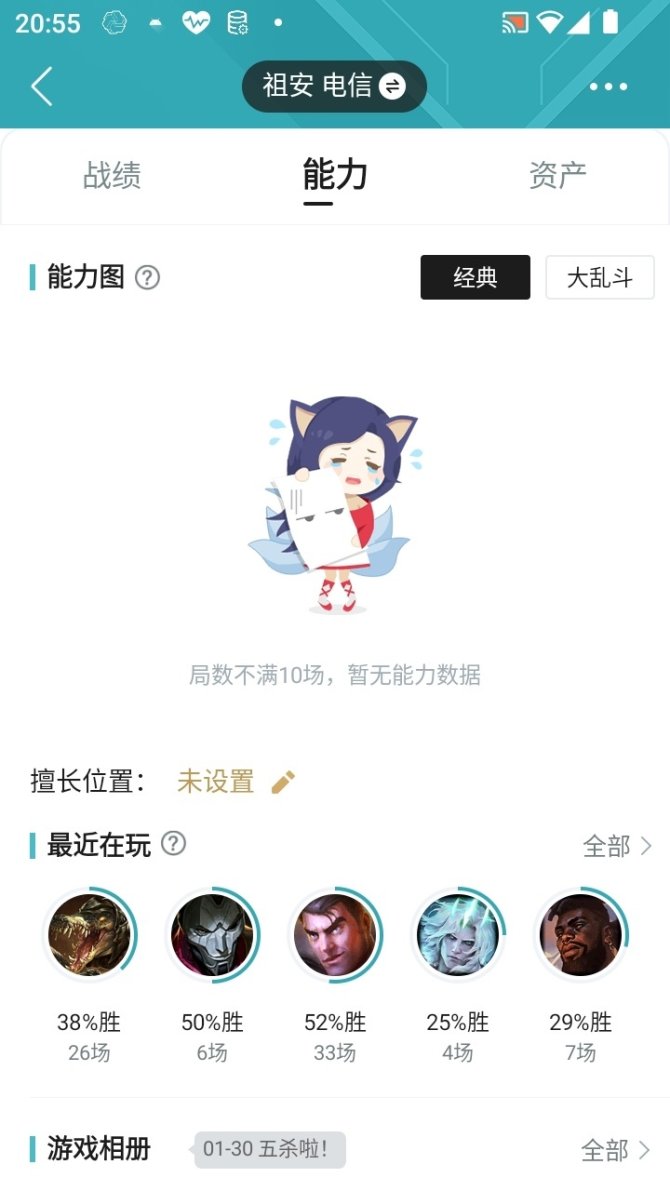Switch ability chart to 大乱斗
This screenshot has height=1191, width=670.
click(x=600, y=278)
